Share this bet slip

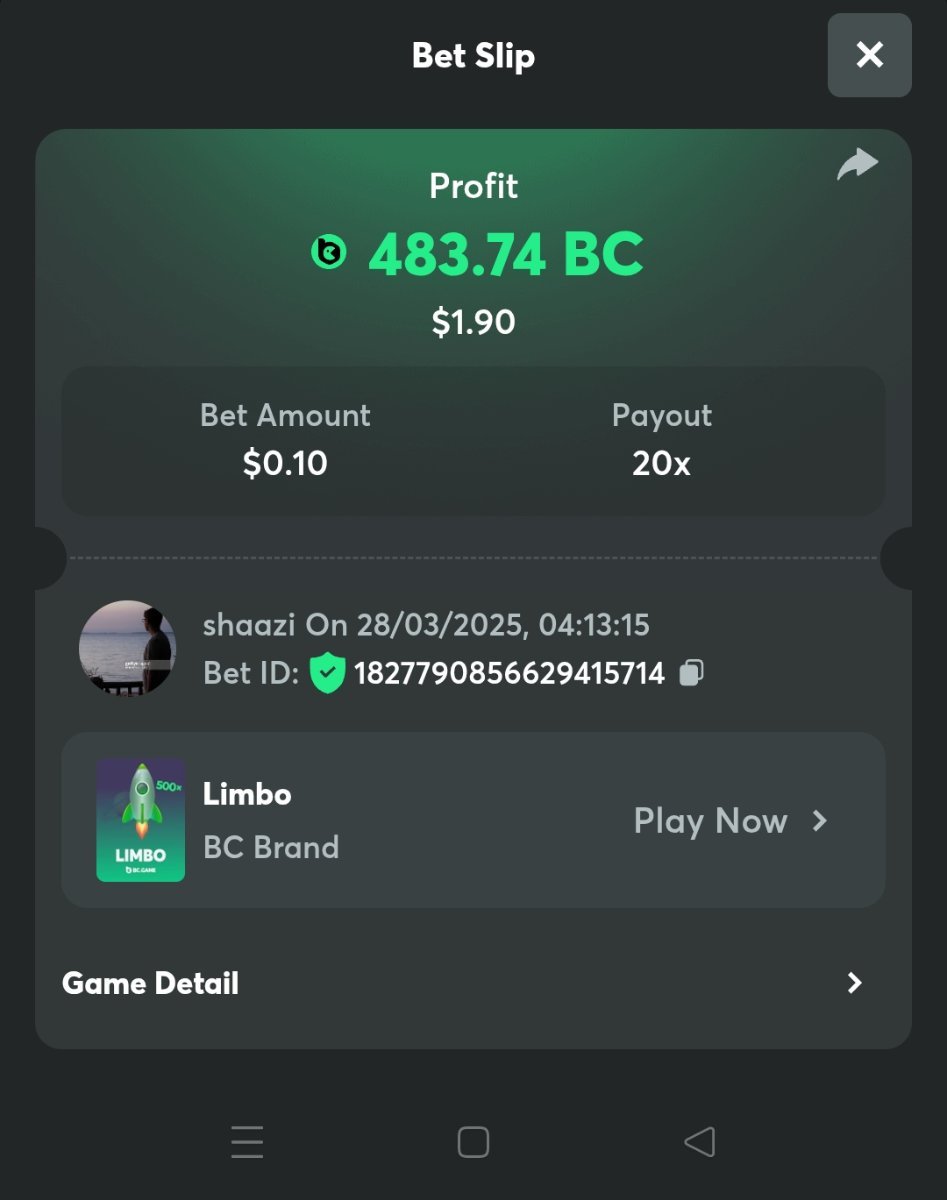point(857,164)
